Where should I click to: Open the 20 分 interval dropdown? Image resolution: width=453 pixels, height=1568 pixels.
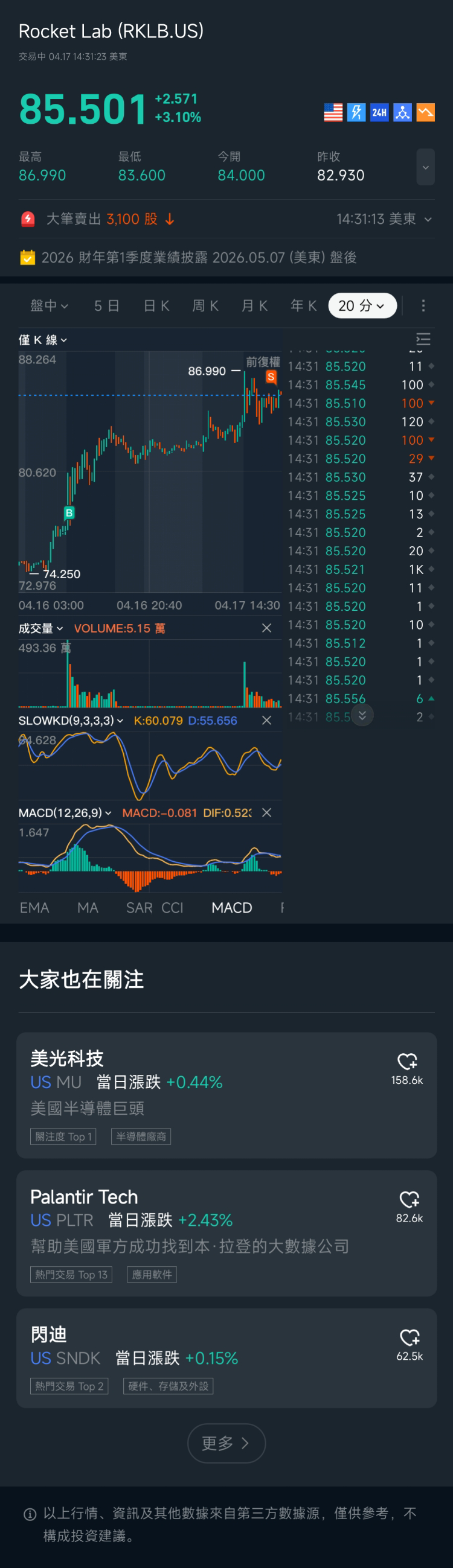(362, 305)
